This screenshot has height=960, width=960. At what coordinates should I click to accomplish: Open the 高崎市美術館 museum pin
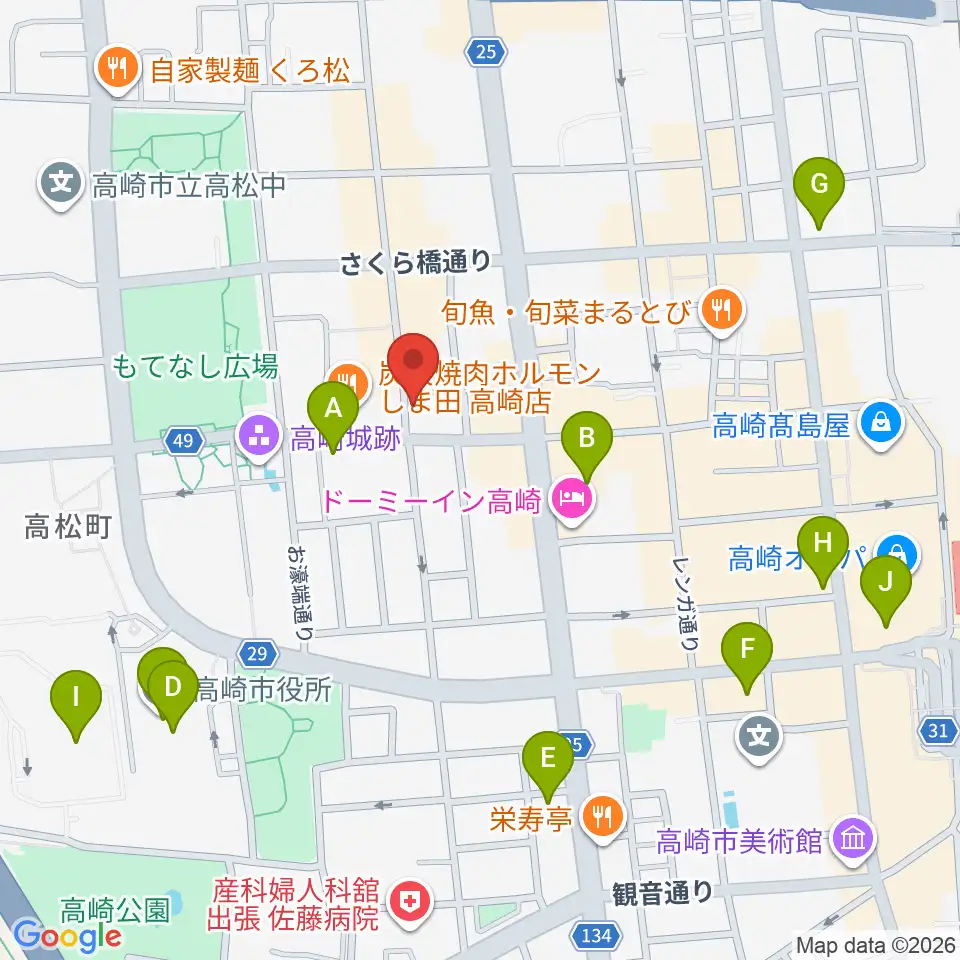(853, 841)
